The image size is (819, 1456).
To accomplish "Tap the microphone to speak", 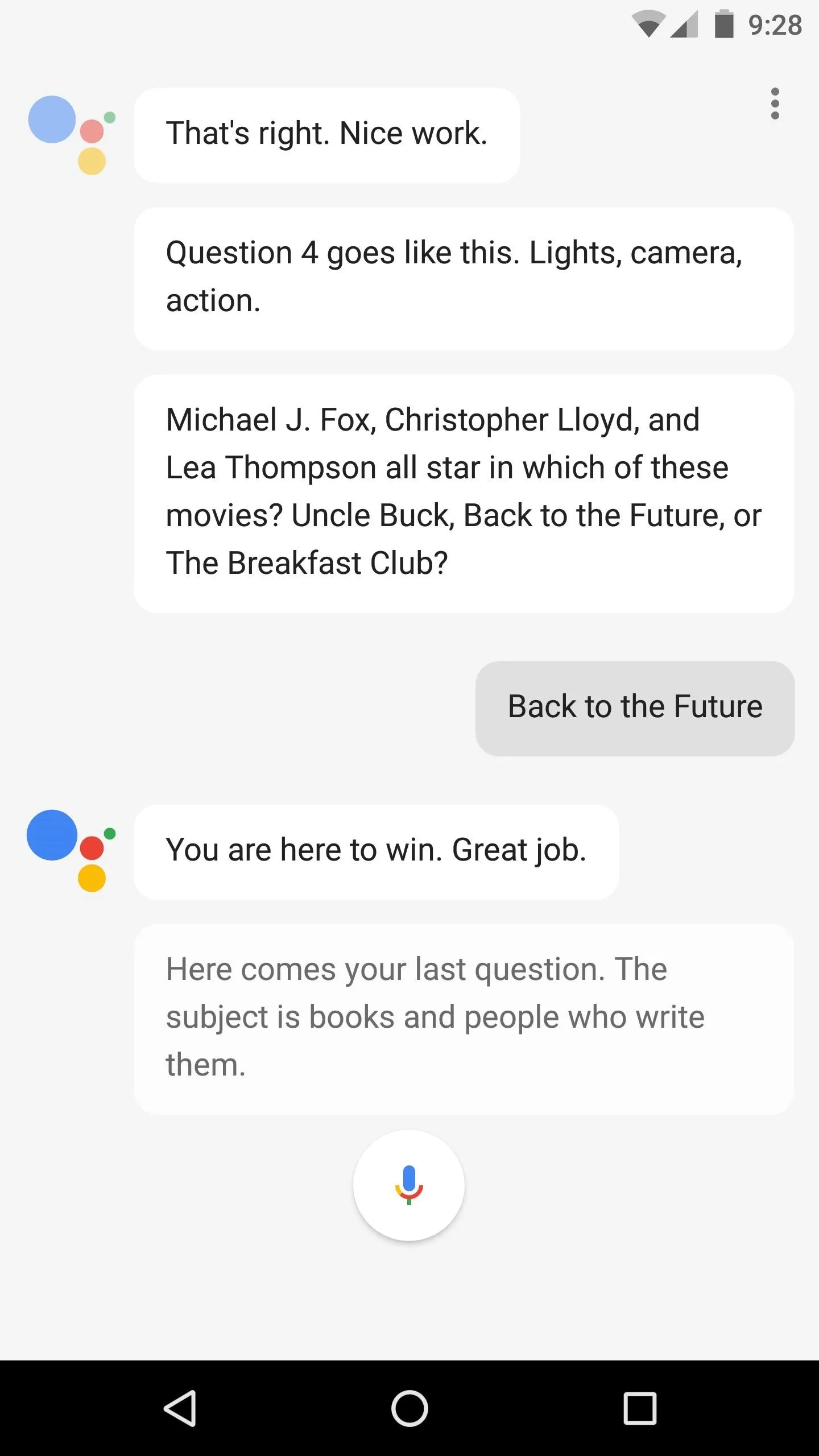I will (409, 1185).
